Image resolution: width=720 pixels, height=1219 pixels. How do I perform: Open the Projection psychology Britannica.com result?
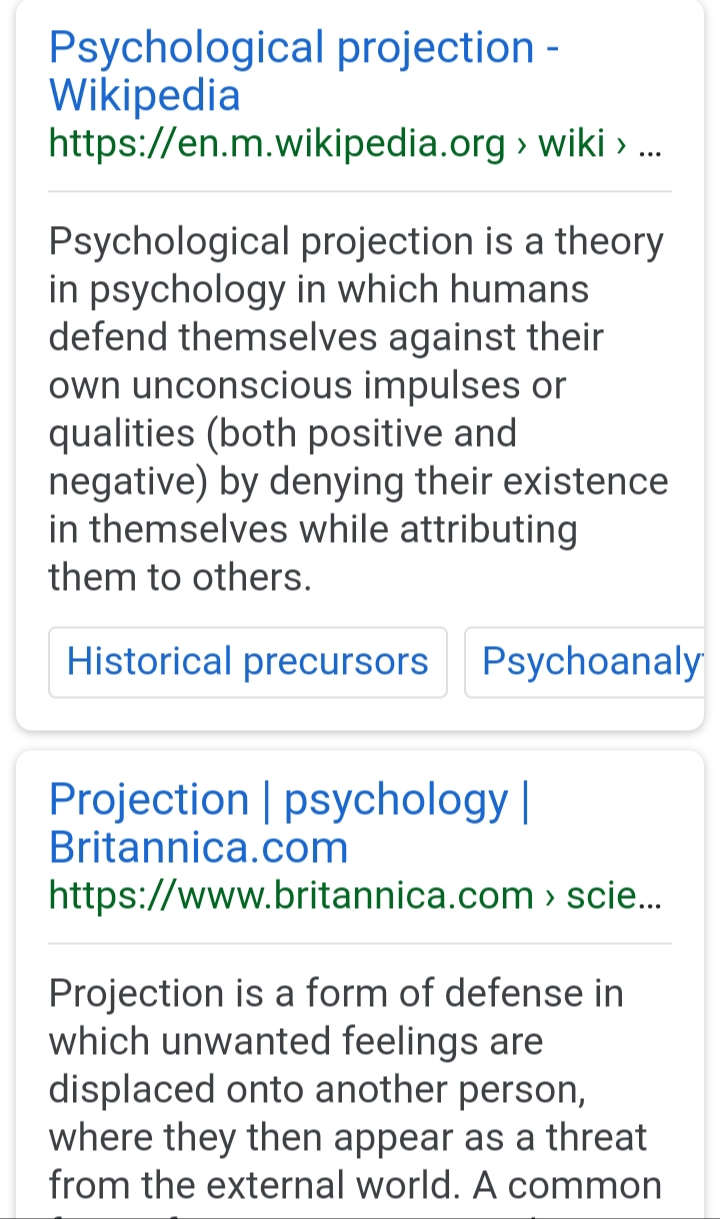289,823
